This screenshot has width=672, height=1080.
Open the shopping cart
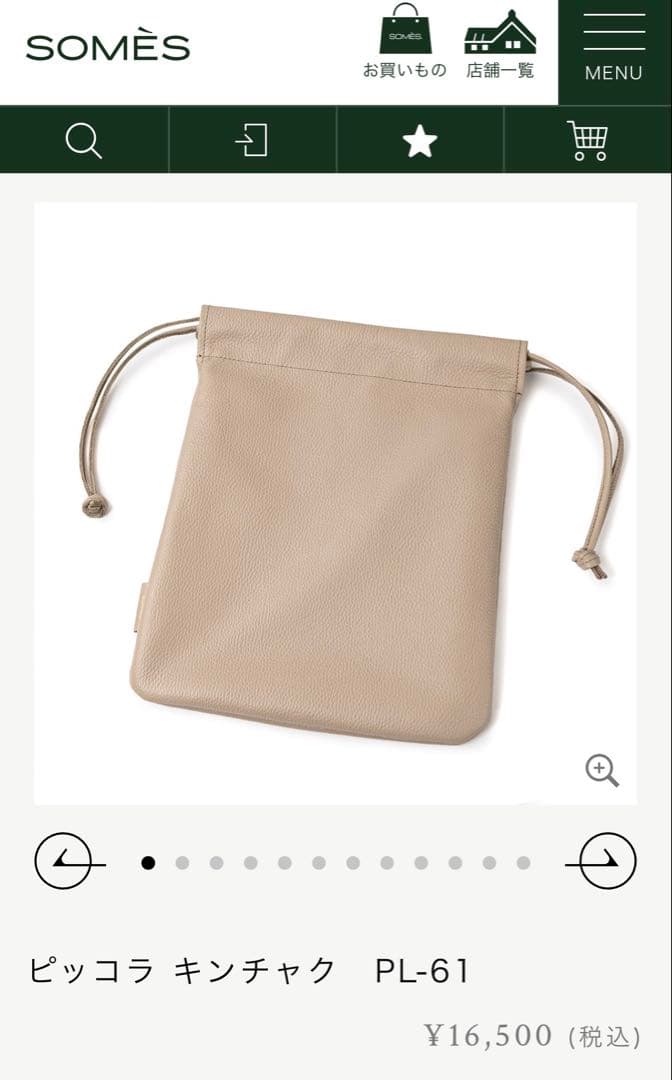[587, 140]
